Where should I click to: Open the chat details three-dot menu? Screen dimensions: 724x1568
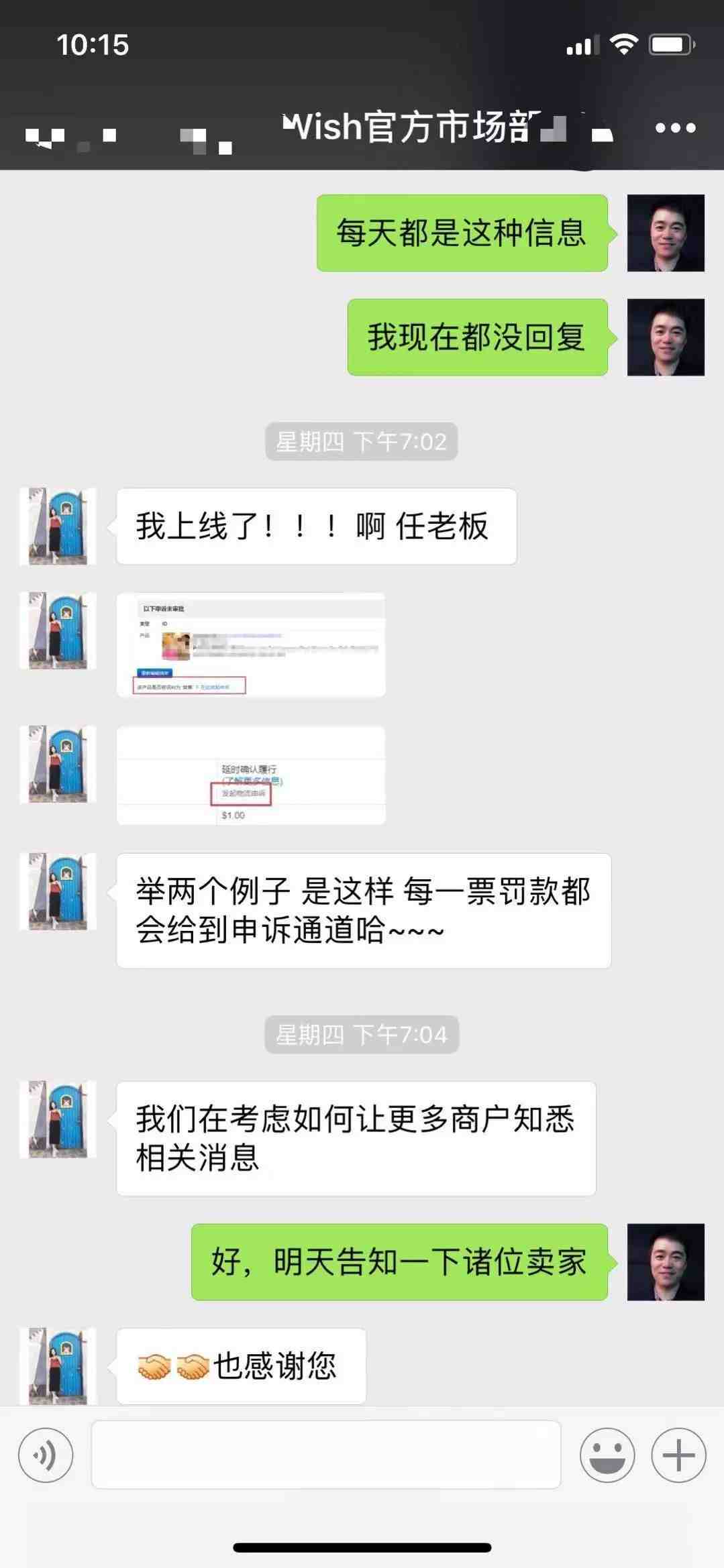coord(675,127)
